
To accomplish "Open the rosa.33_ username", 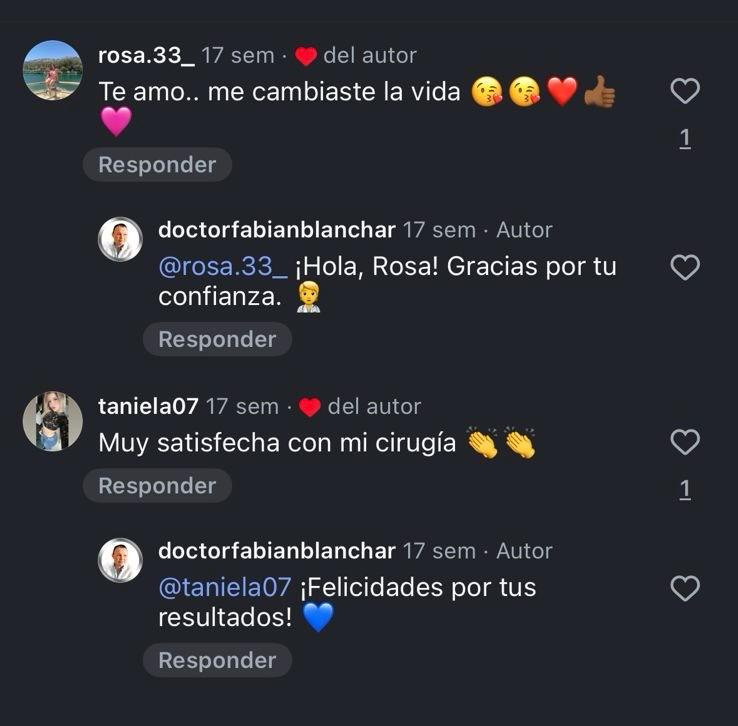I will pyautogui.click(x=146, y=56).
